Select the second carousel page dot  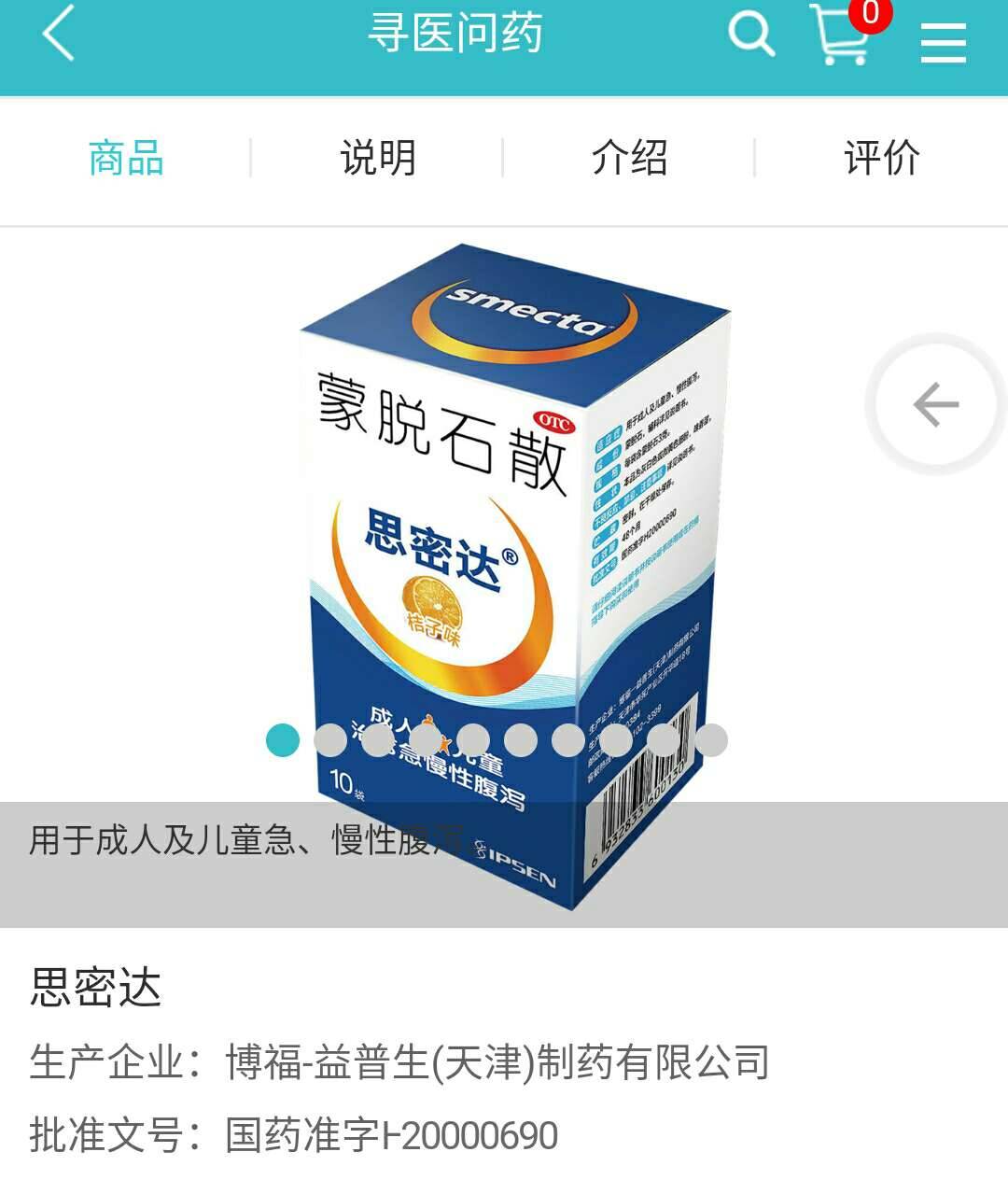pyautogui.click(x=330, y=740)
